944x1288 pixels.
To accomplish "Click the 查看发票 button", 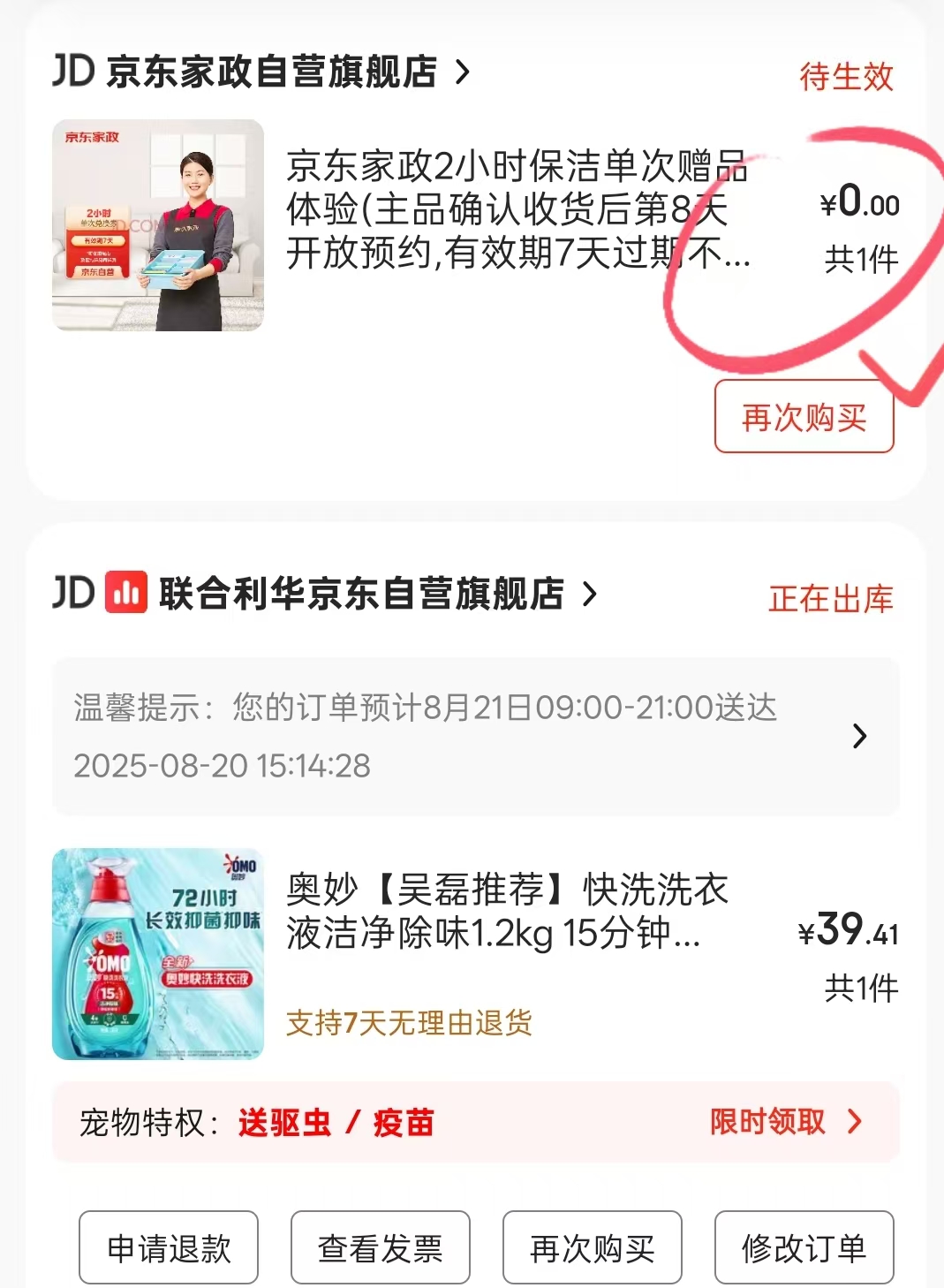I will coord(379,1247).
